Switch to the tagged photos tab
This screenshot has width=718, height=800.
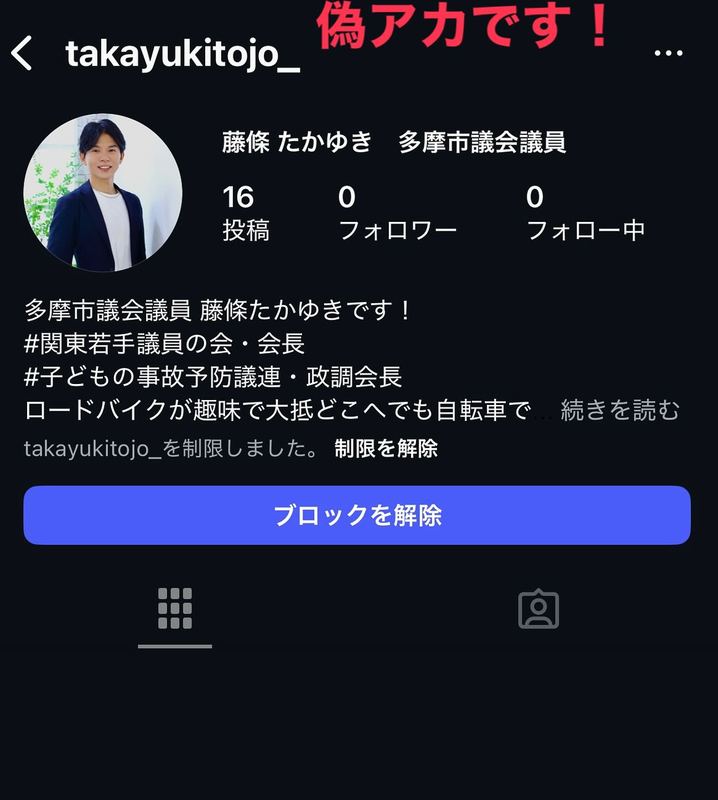538,609
